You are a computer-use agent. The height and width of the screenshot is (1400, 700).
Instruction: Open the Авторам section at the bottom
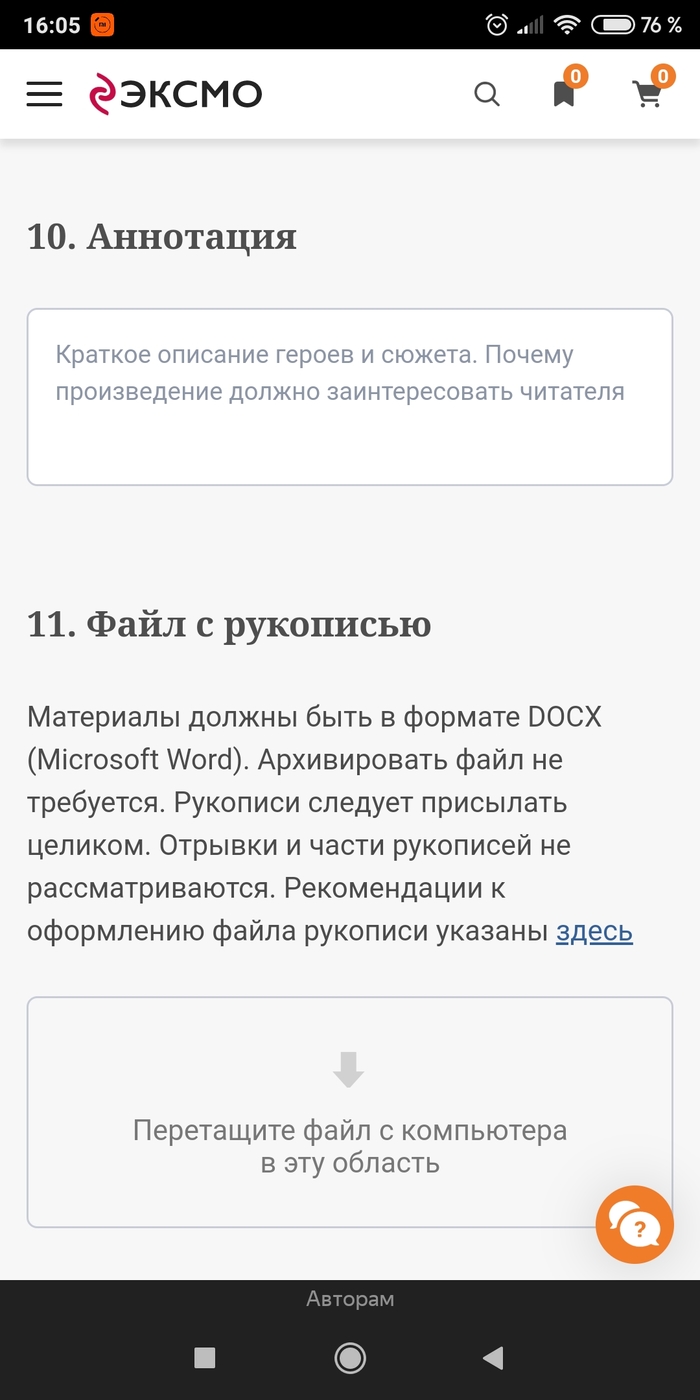click(350, 1299)
